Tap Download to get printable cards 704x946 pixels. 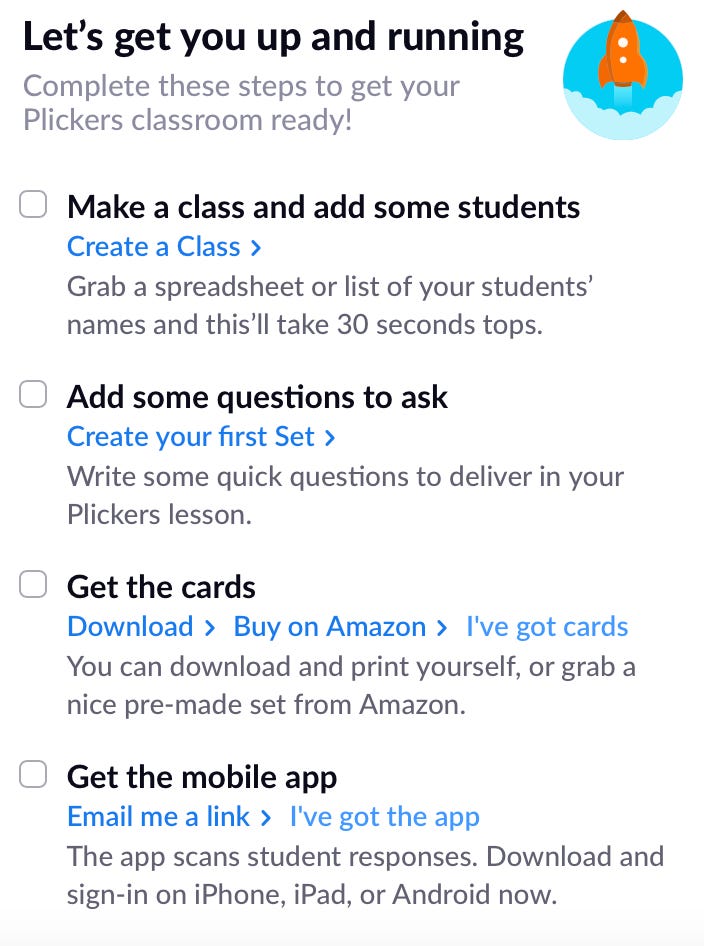pyautogui.click(x=140, y=626)
